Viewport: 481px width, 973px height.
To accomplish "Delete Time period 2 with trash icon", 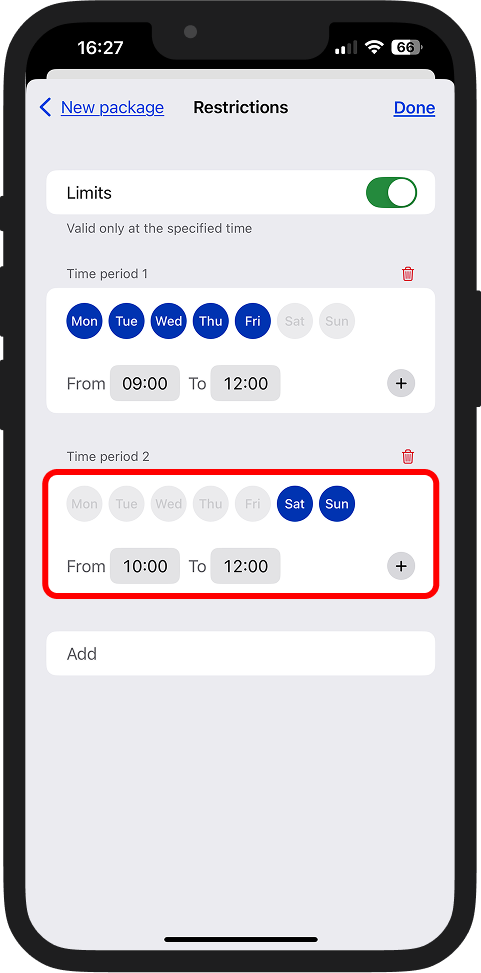I will pyautogui.click(x=408, y=457).
